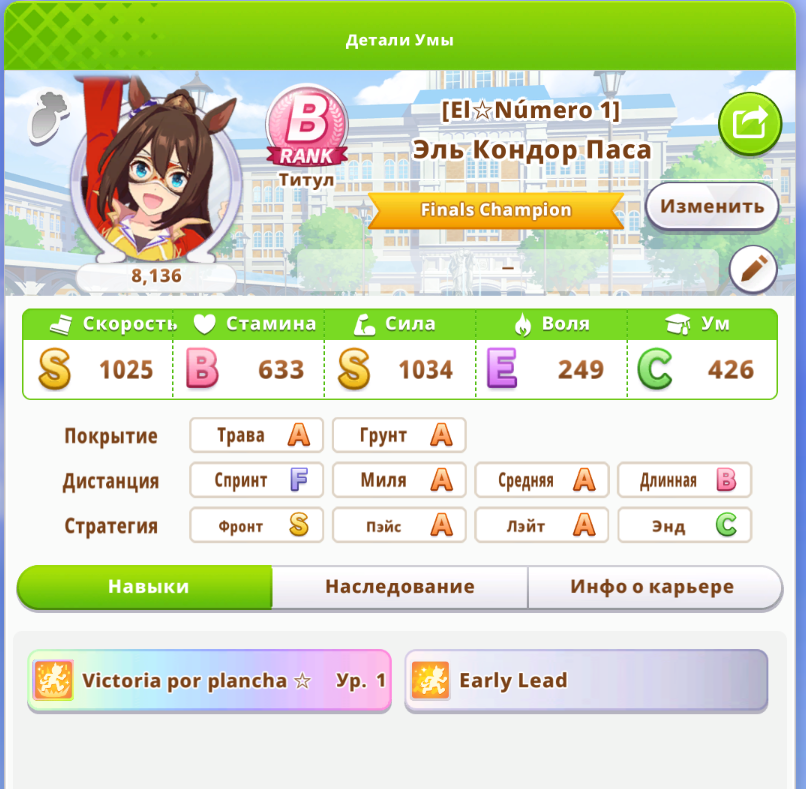Switch to the Наследование tab
This screenshot has height=789, width=806.
pyautogui.click(x=400, y=587)
